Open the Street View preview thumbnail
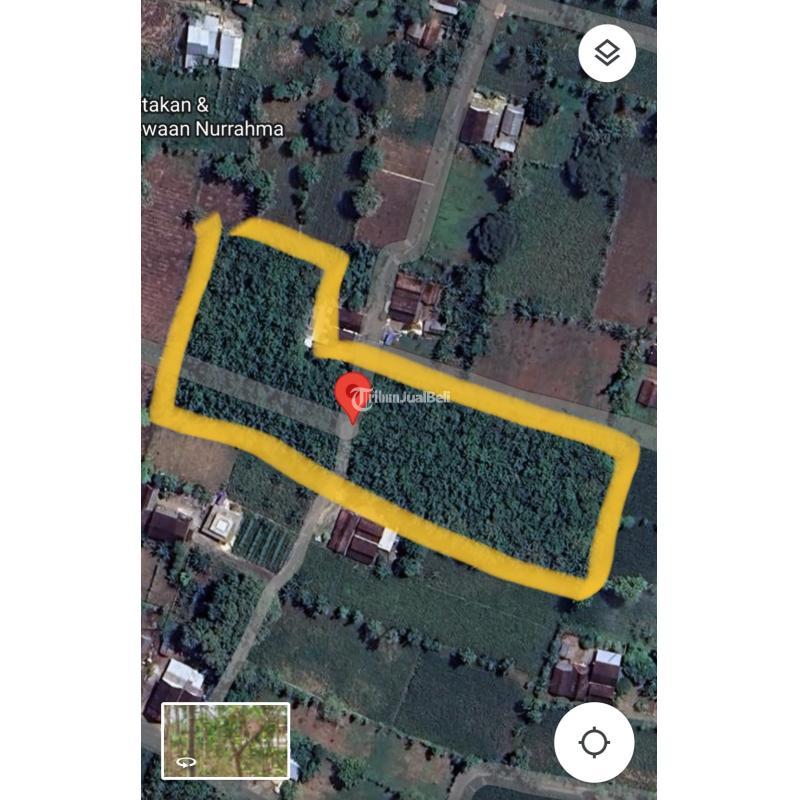800x800 pixels. pyautogui.click(x=226, y=740)
